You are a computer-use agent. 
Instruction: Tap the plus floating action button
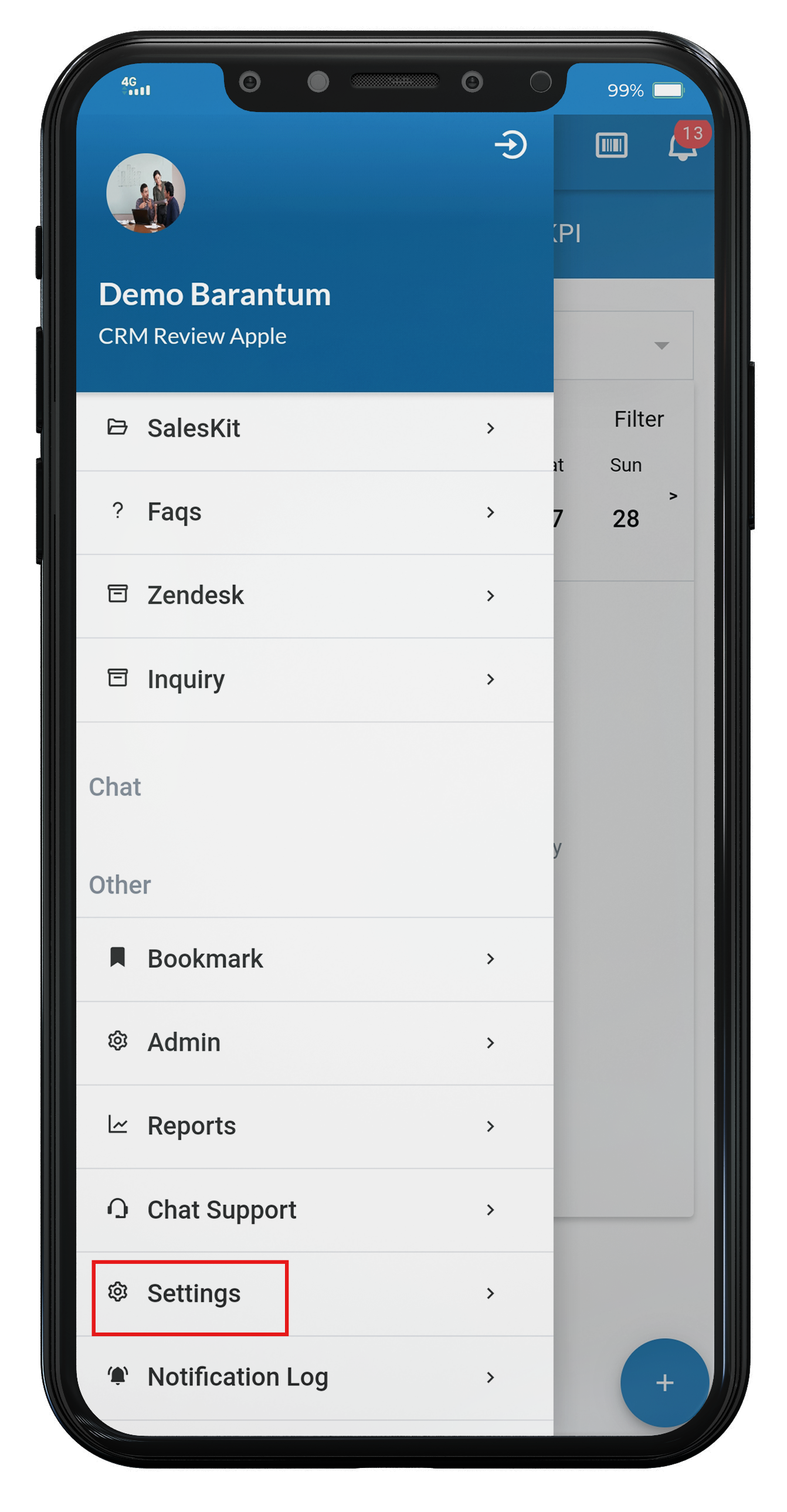664,1383
